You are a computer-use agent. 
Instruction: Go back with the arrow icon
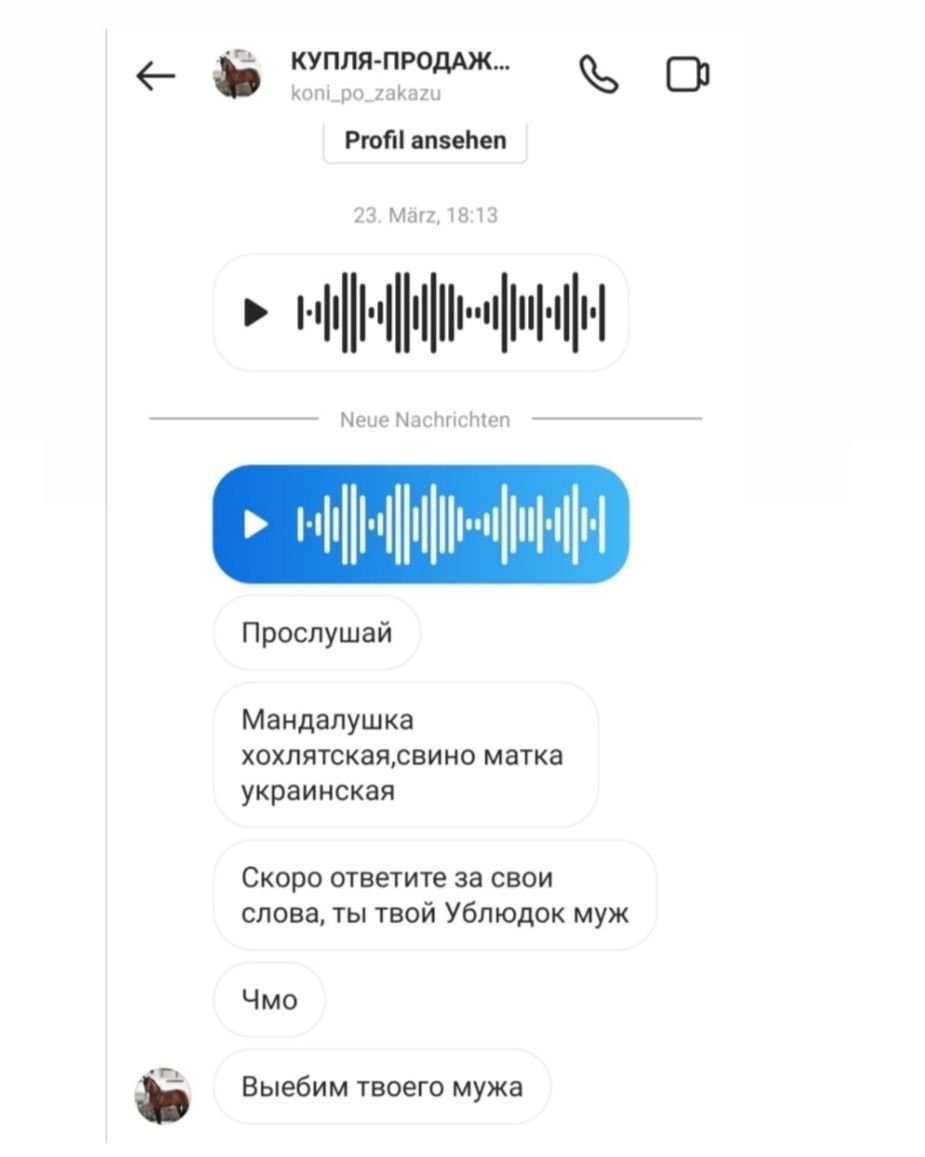155,76
